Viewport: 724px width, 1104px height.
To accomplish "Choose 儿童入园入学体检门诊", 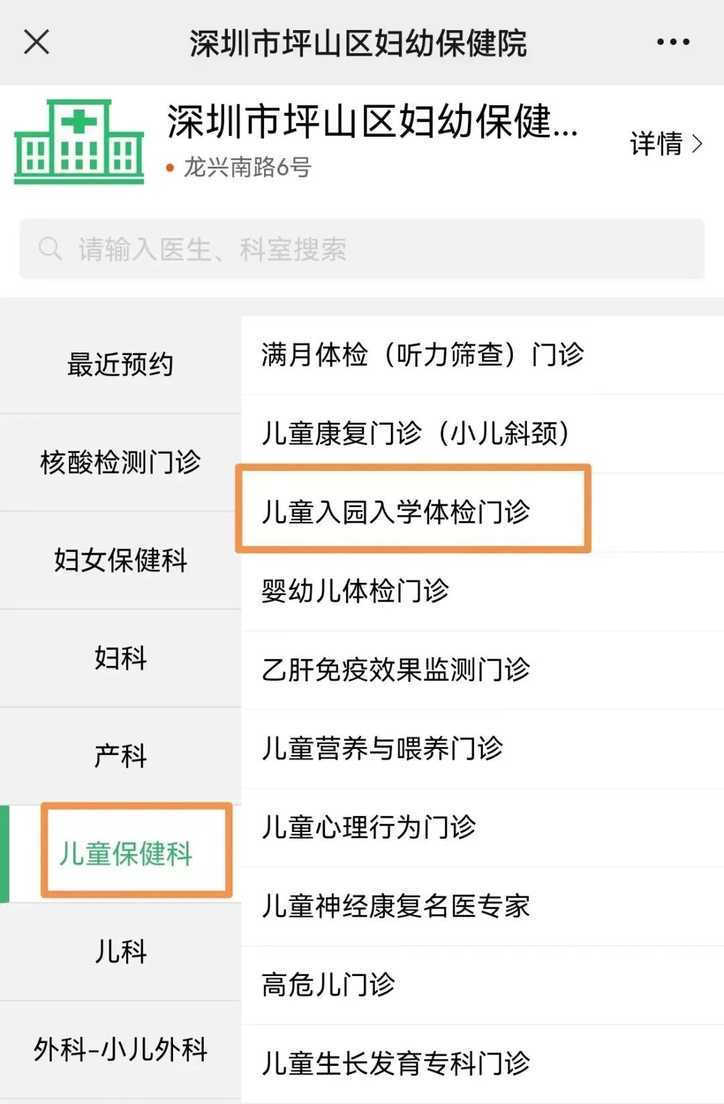I will click(396, 511).
